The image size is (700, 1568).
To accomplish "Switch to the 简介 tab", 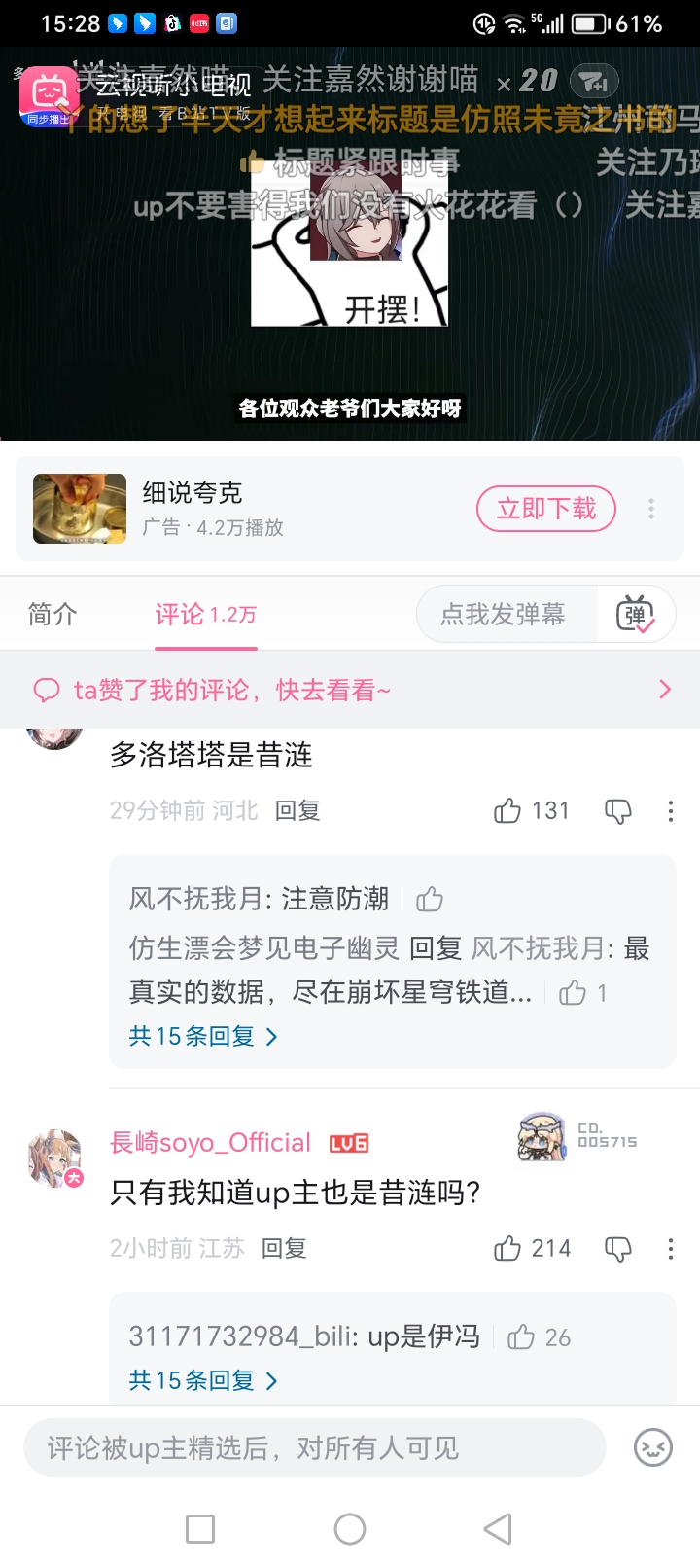I will tap(52, 615).
